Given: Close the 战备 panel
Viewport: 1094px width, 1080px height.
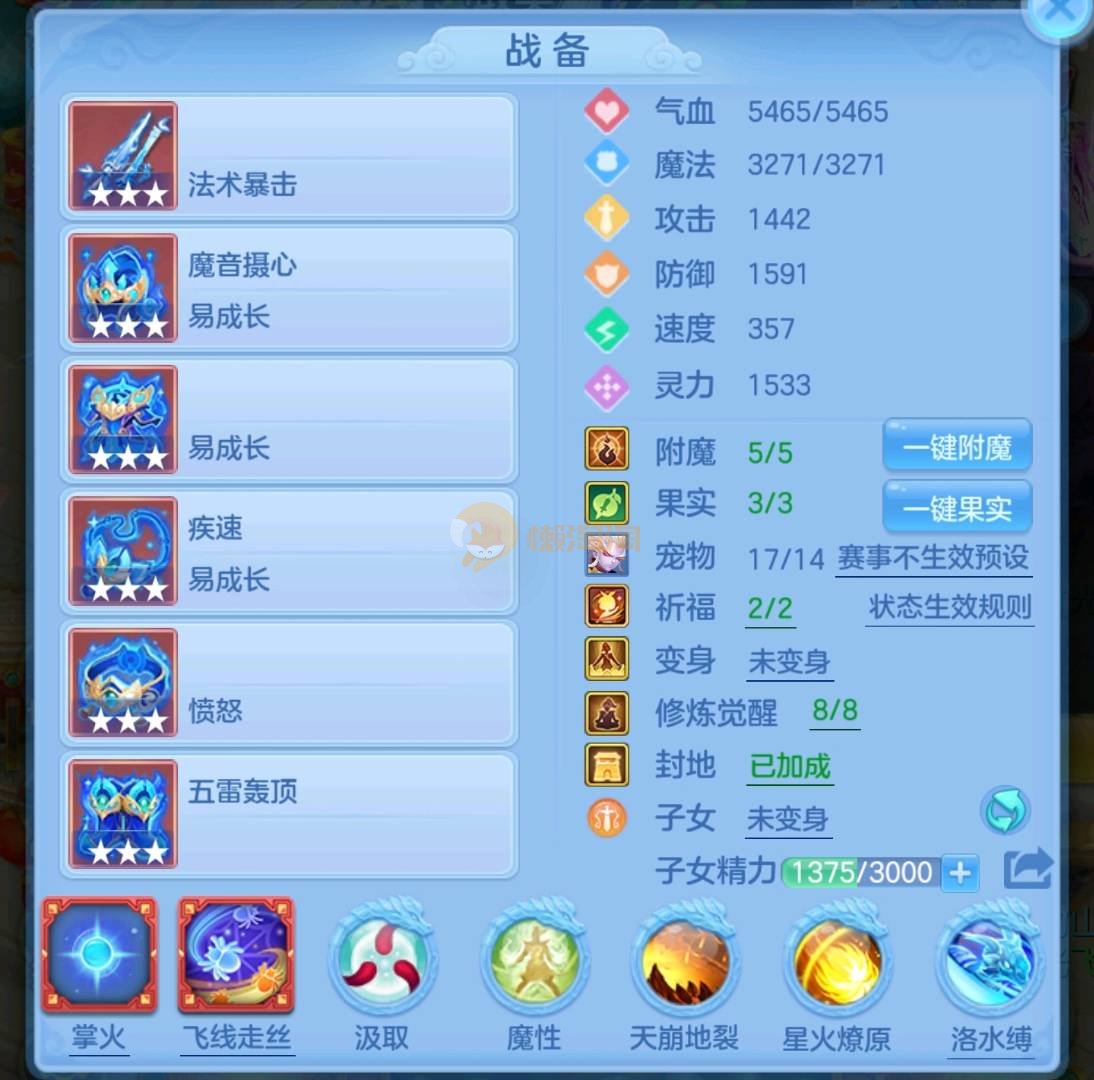Looking at the screenshot, I should click(1059, 12).
